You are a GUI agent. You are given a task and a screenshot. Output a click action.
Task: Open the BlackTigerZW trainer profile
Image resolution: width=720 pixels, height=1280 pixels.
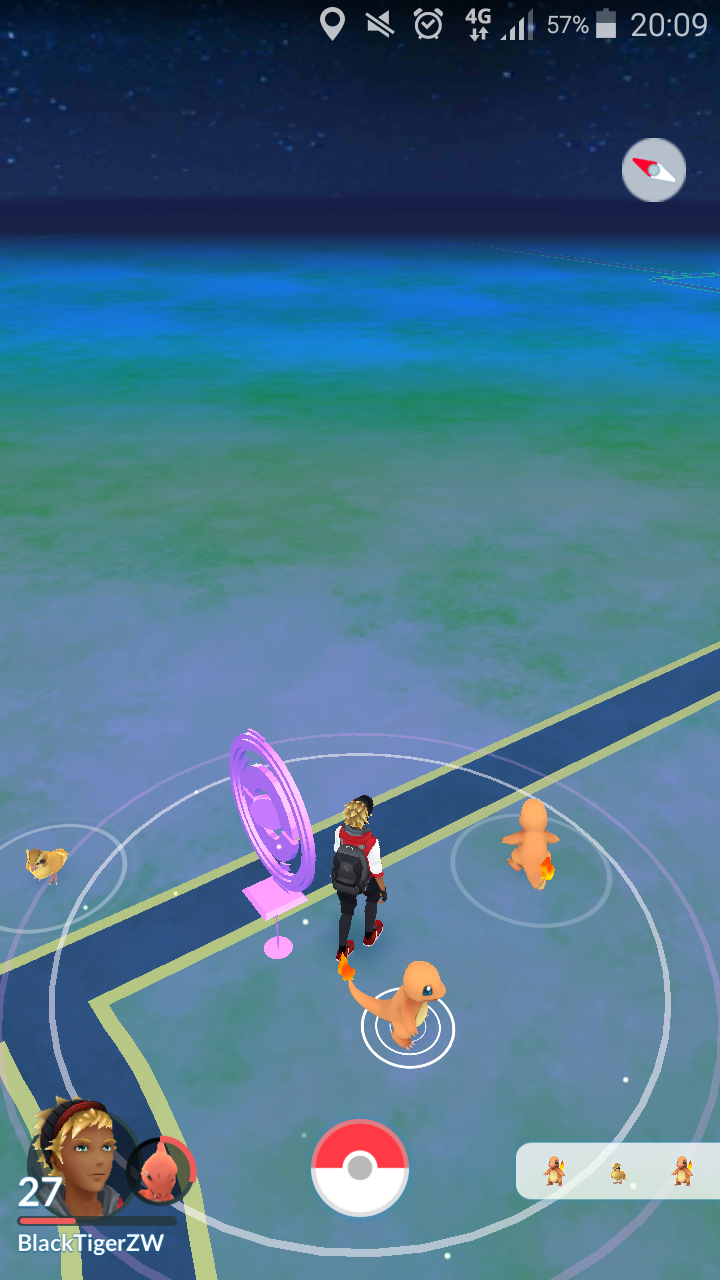pyautogui.click(x=82, y=1160)
